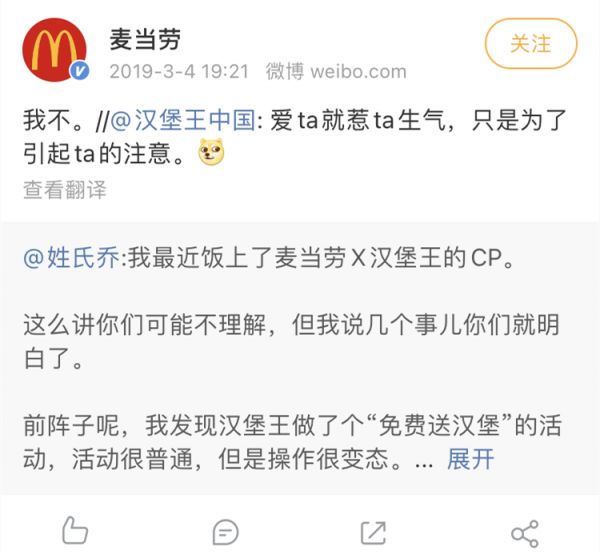Open 麦当劳's profile avatar
Viewport: 600px width, 554px height.
tap(54, 51)
